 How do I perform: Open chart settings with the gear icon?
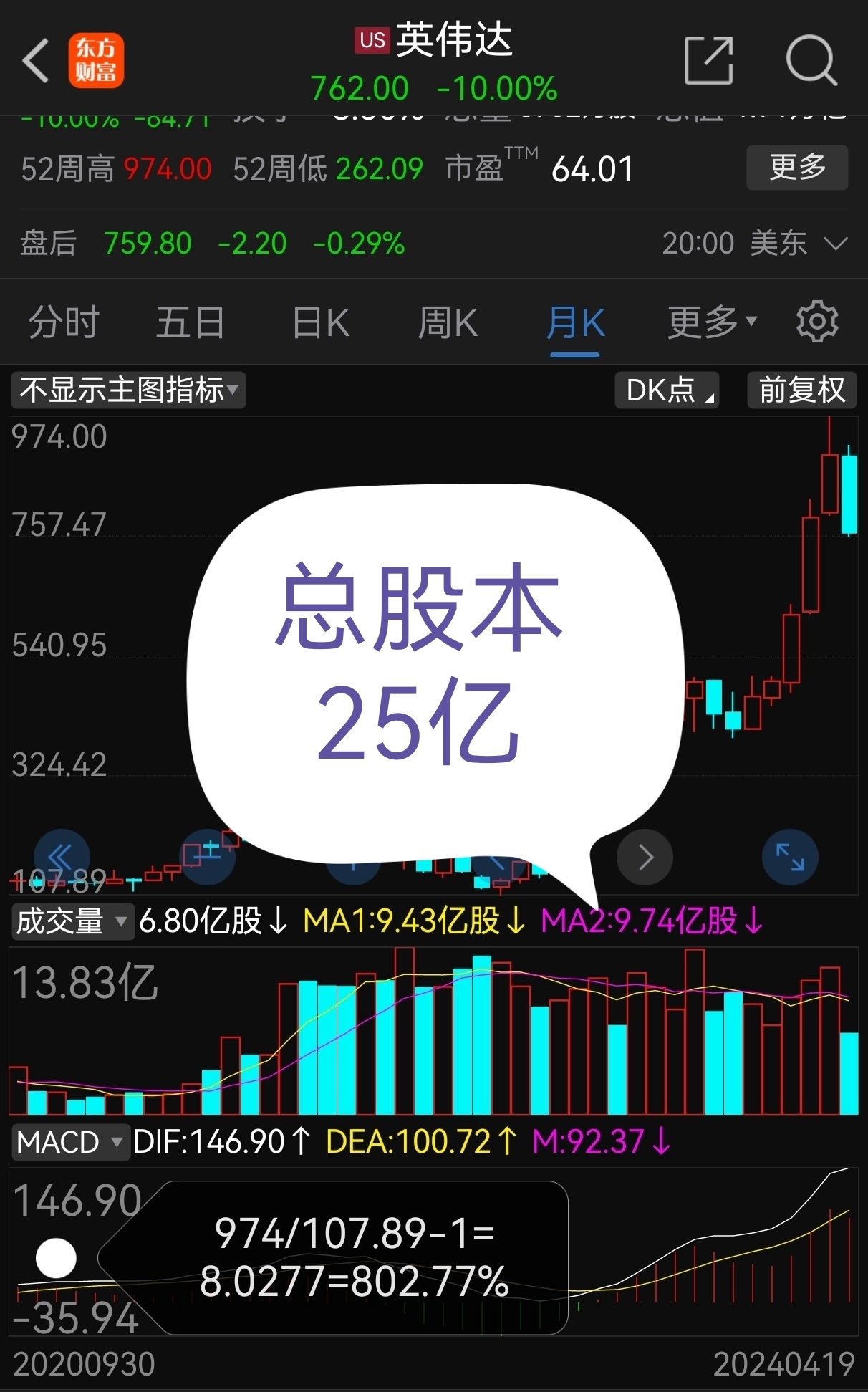pos(816,322)
